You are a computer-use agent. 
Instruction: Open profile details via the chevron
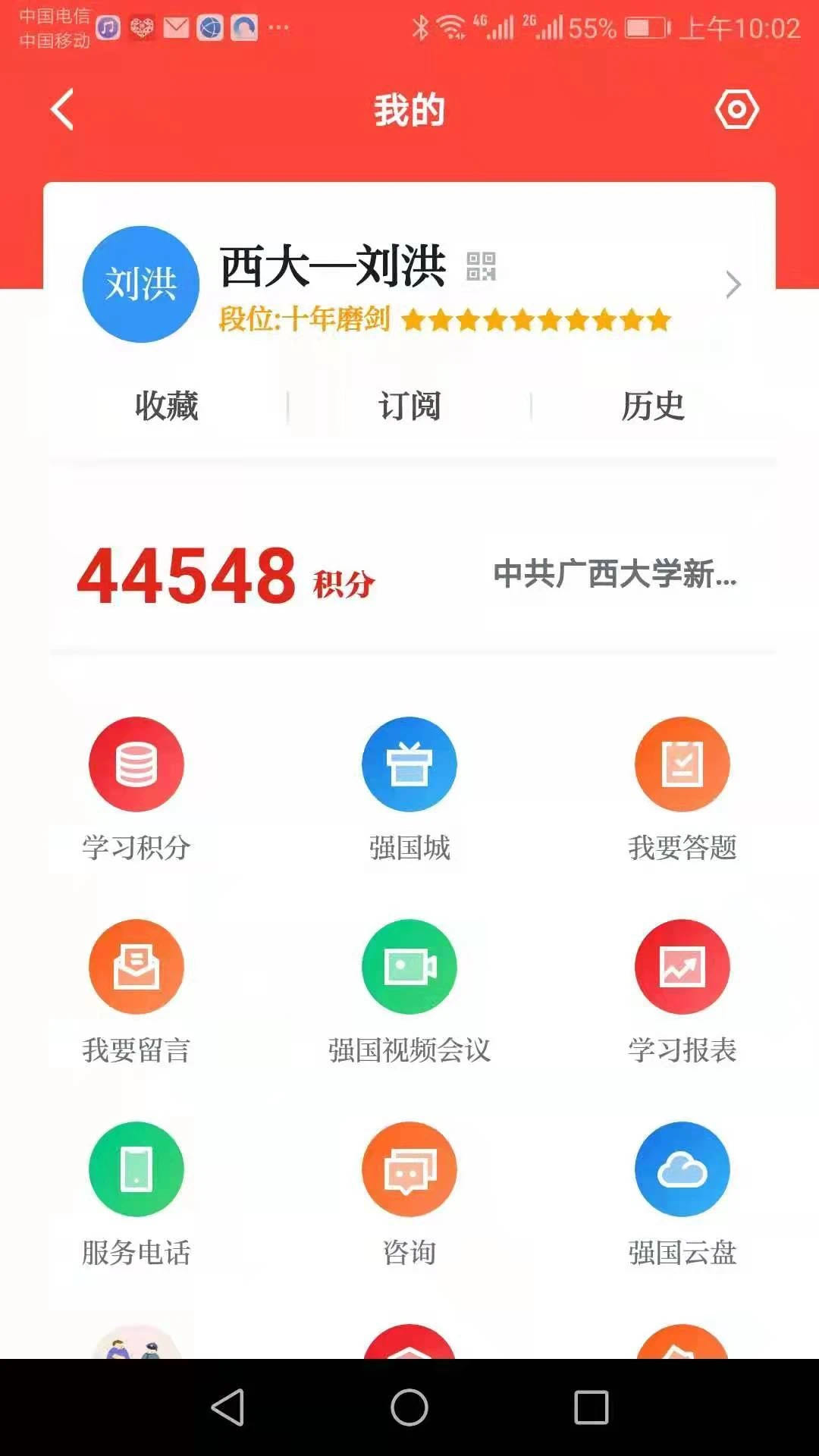click(x=733, y=284)
